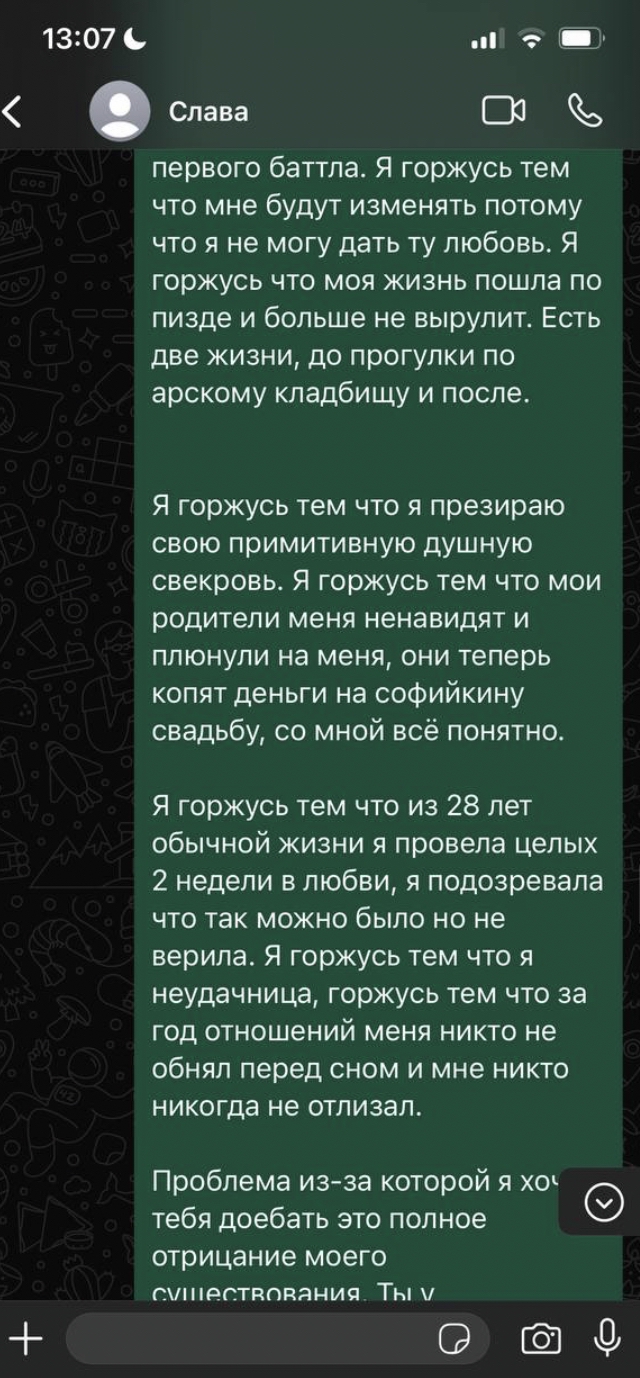The height and width of the screenshot is (1378, 640).
Task: Open the sticker picker
Action: coord(455,1338)
